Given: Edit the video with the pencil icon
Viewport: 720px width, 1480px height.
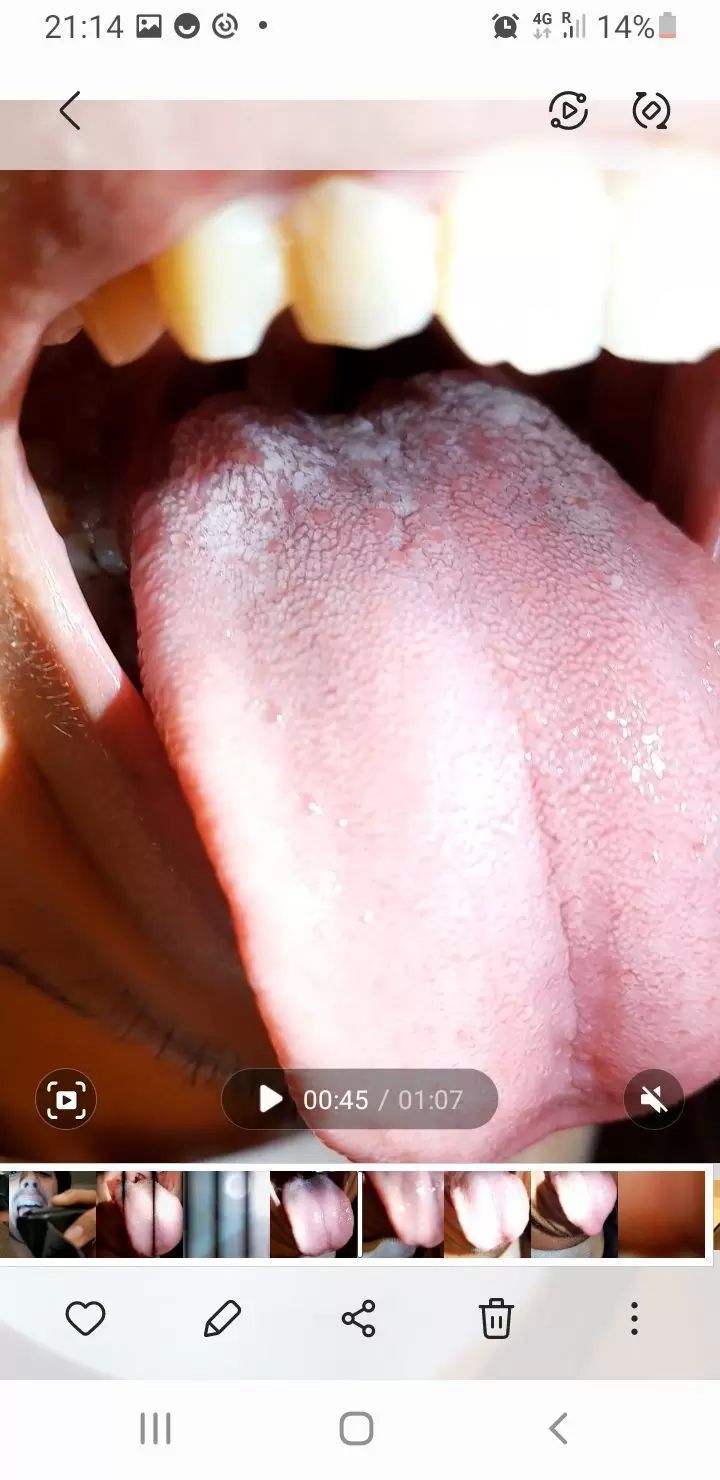Looking at the screenshot, I should click(x=222, y=1319).
